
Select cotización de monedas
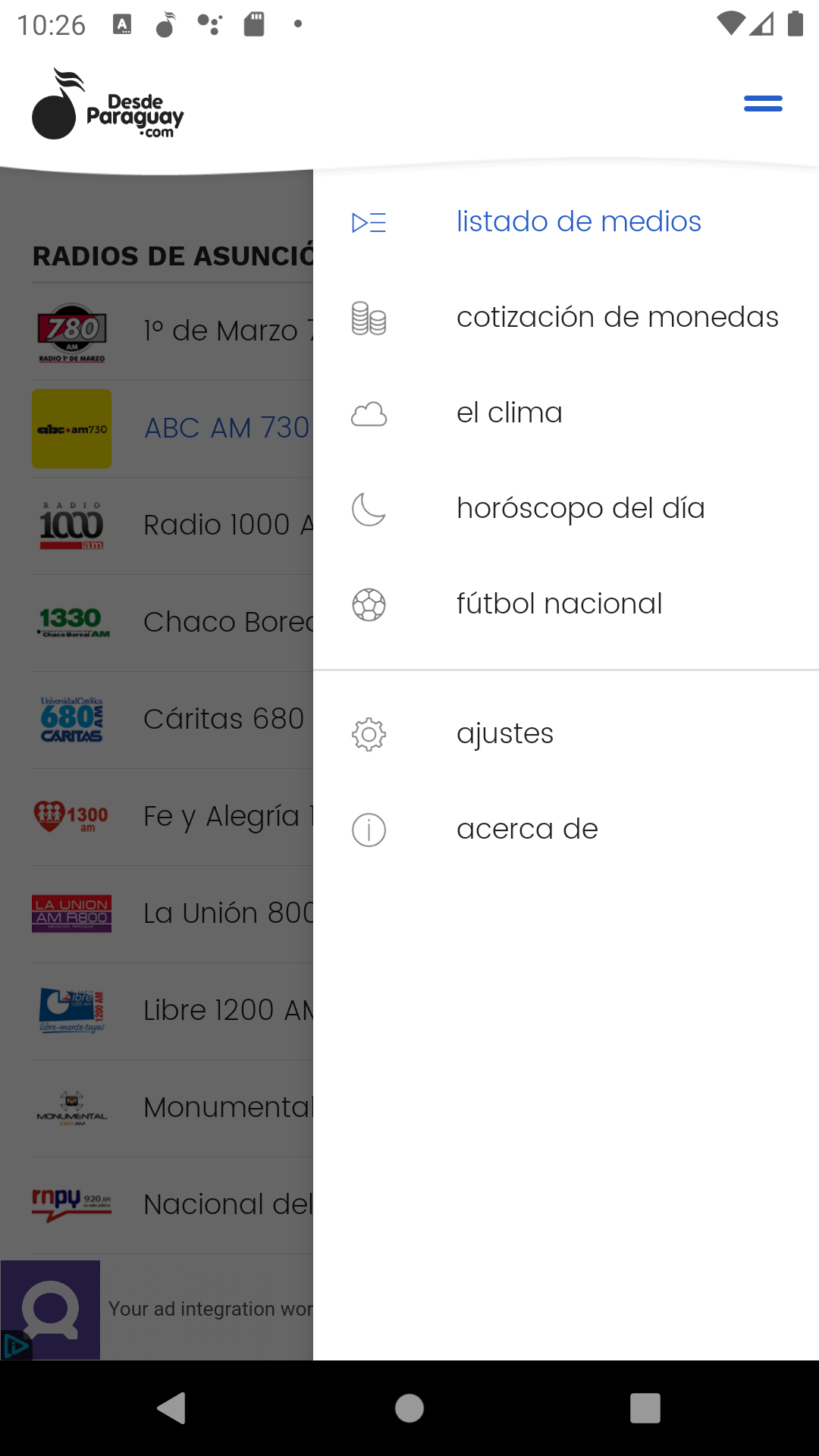pos(617,318)
